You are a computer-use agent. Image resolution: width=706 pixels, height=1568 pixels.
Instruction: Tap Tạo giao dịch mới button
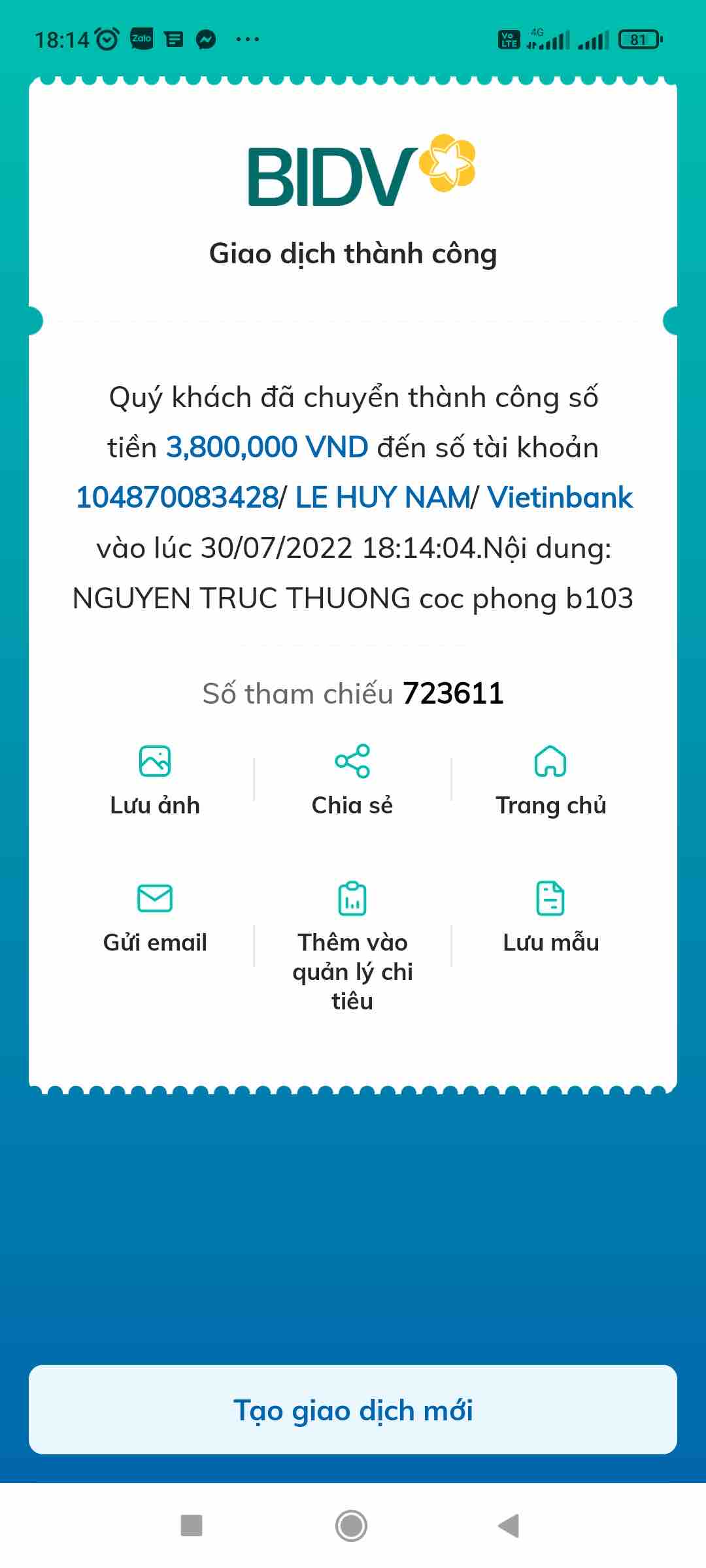[x=353, y=1409]
